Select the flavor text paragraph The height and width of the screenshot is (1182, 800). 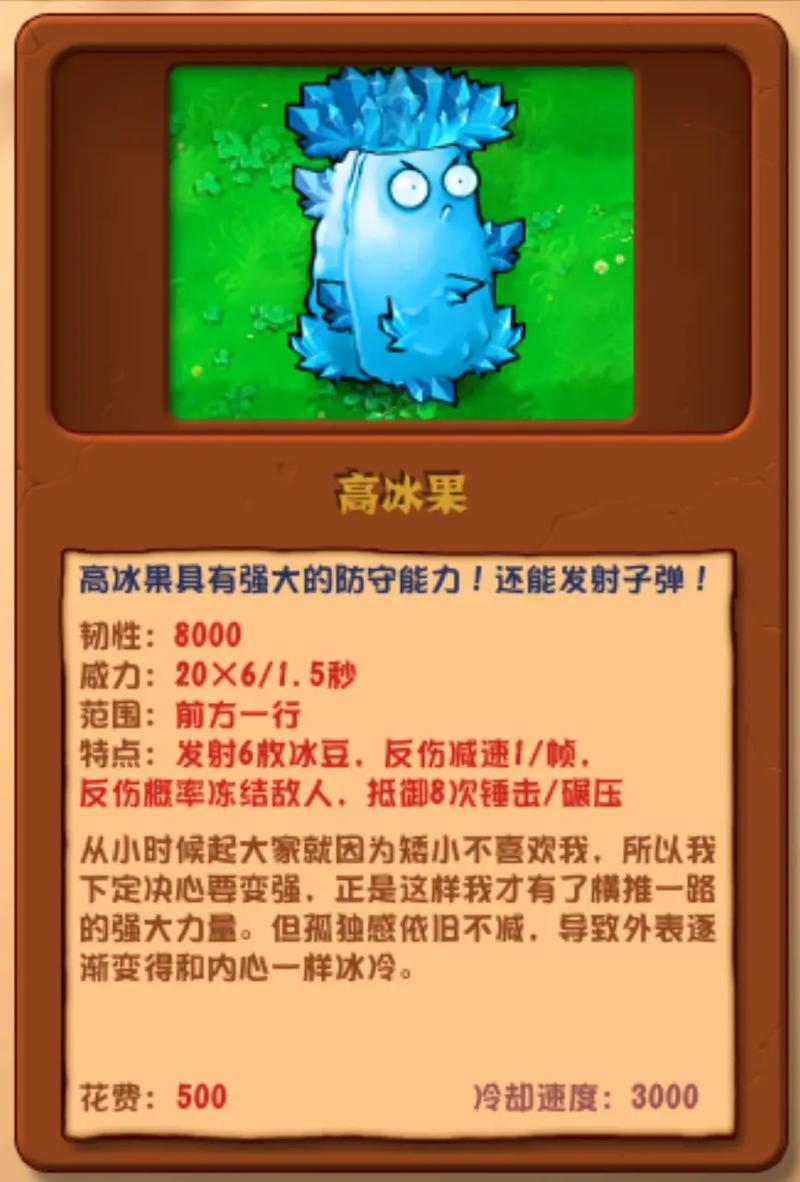[400, 905]
